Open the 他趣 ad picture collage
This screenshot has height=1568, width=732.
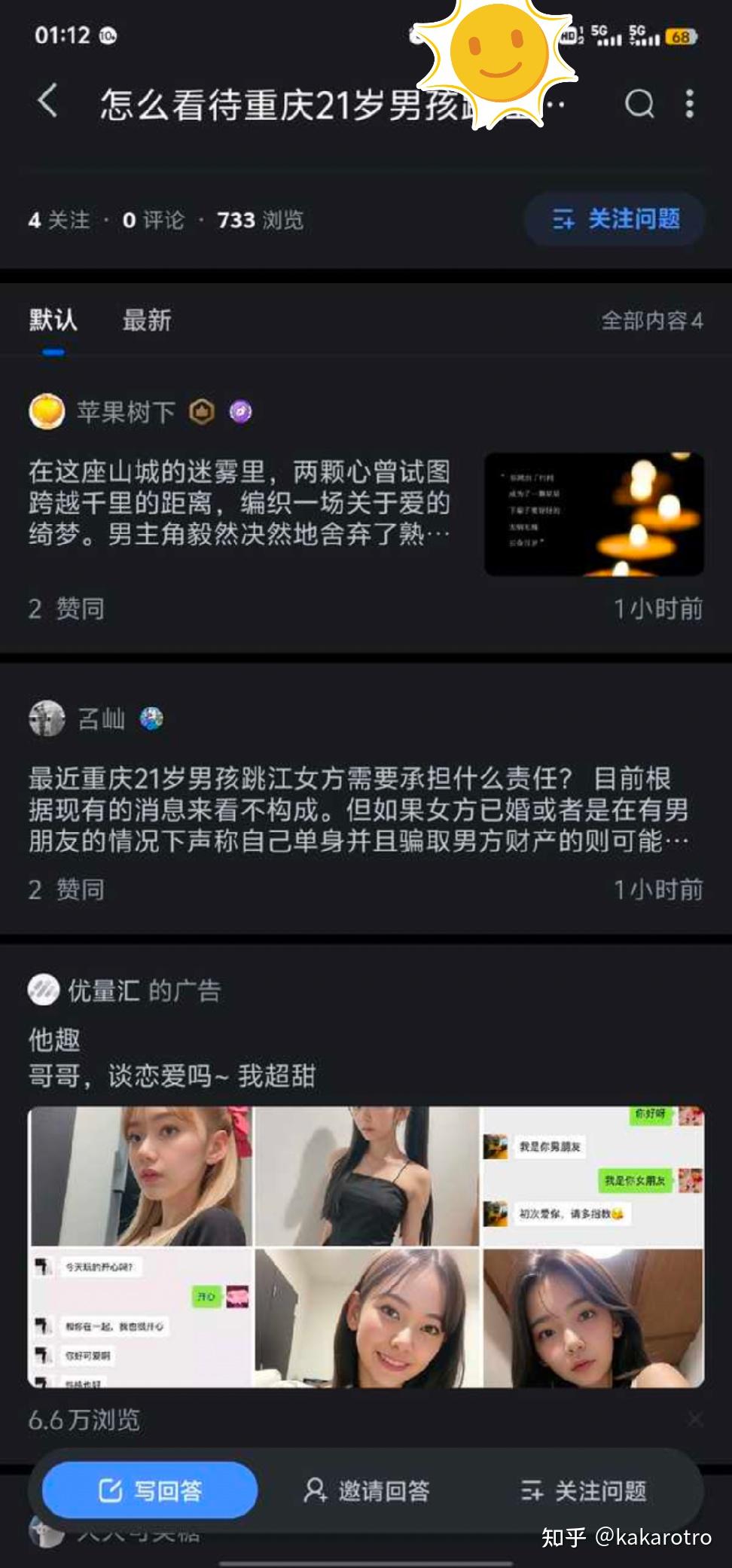tap(366, 1246)
